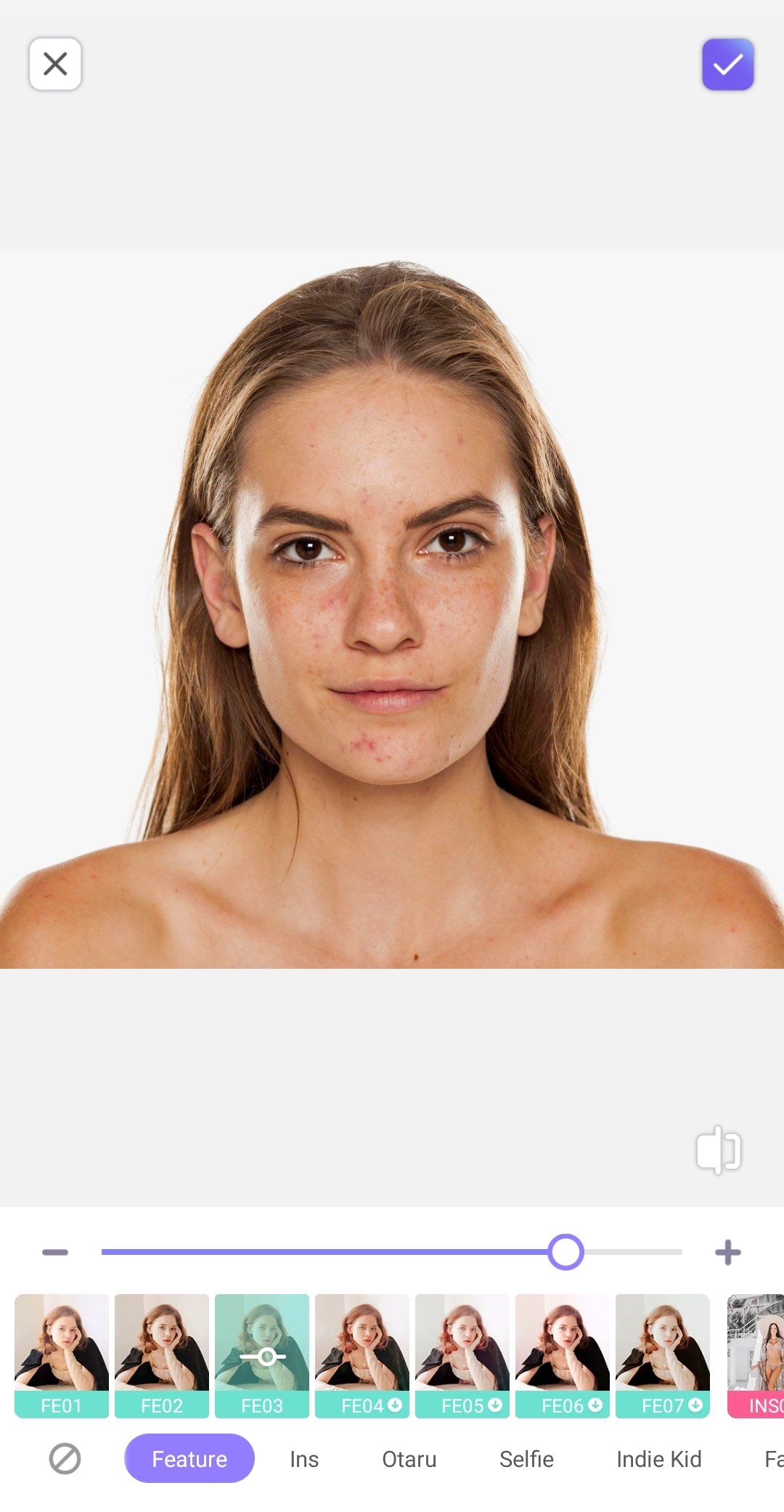Confirm the filter with the checkmark

pyautogui.click(x=727, y=65)
